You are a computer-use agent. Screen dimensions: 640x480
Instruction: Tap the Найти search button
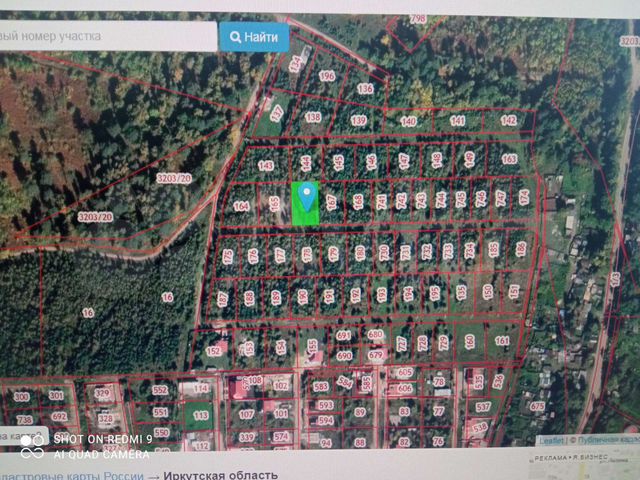pos(254,37)
